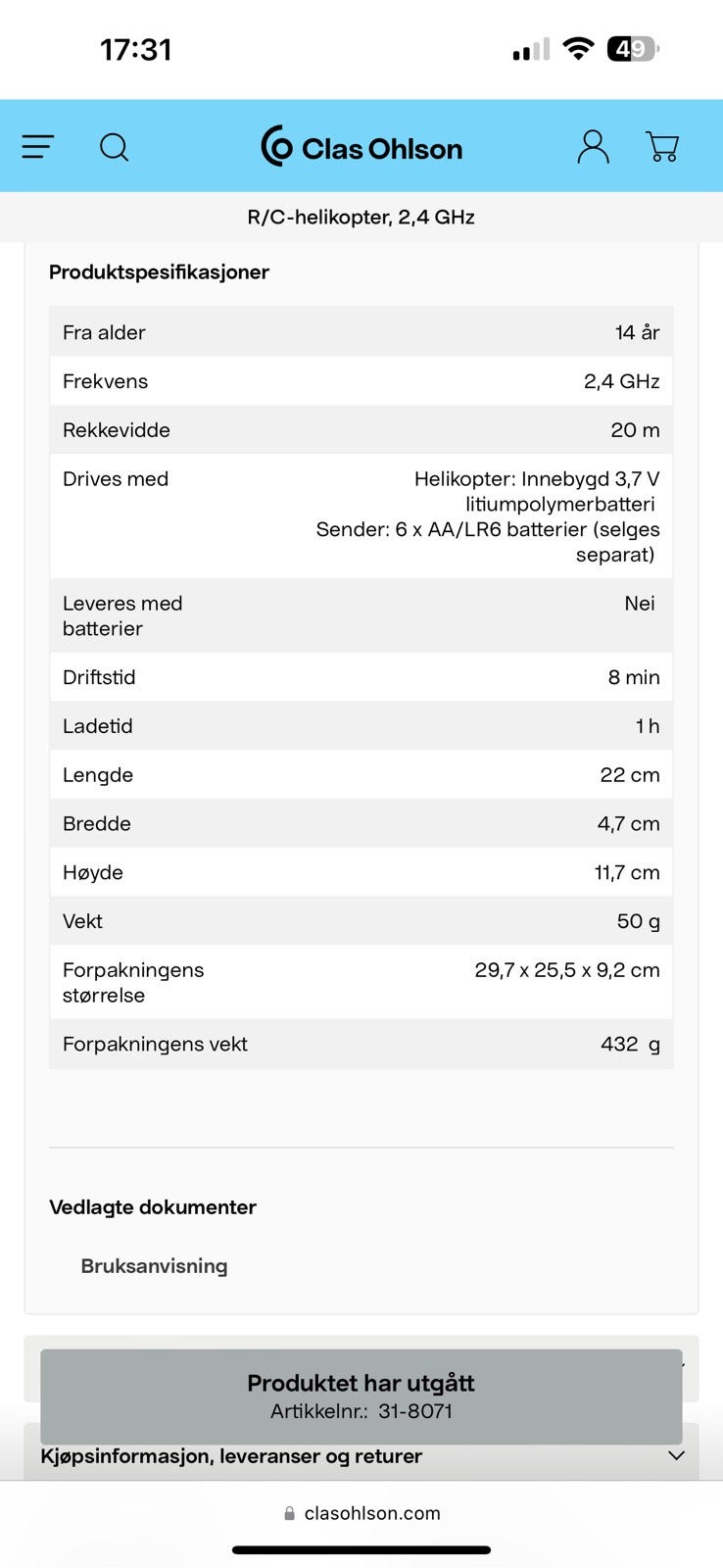This screenshot has height=1568, width=723.
Task: Click the search magnifier icon
Action: point(114,146)
